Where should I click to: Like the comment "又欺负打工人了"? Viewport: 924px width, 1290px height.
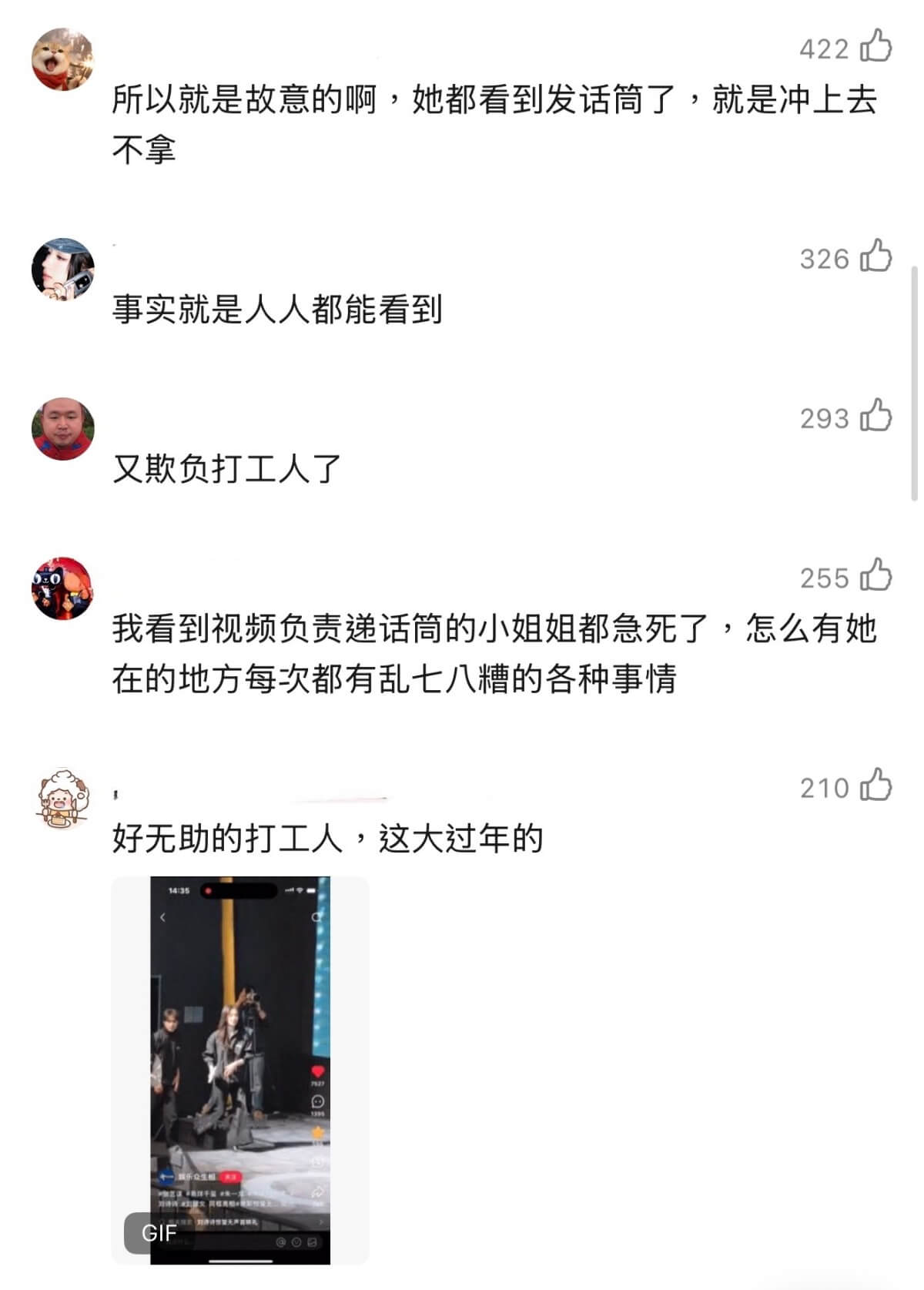coord(875,416)
